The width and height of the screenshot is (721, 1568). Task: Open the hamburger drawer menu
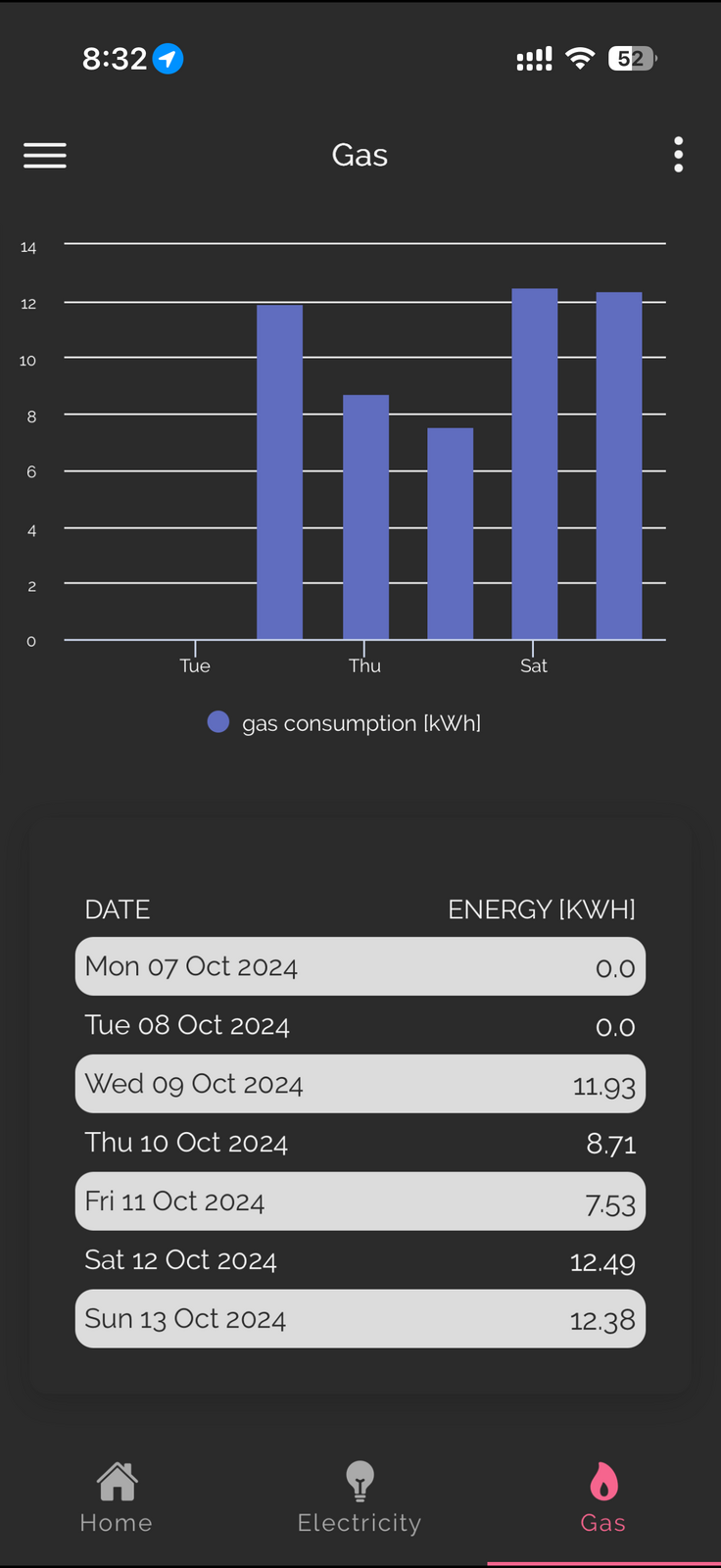pyautogui.click(x=45, y=155)
